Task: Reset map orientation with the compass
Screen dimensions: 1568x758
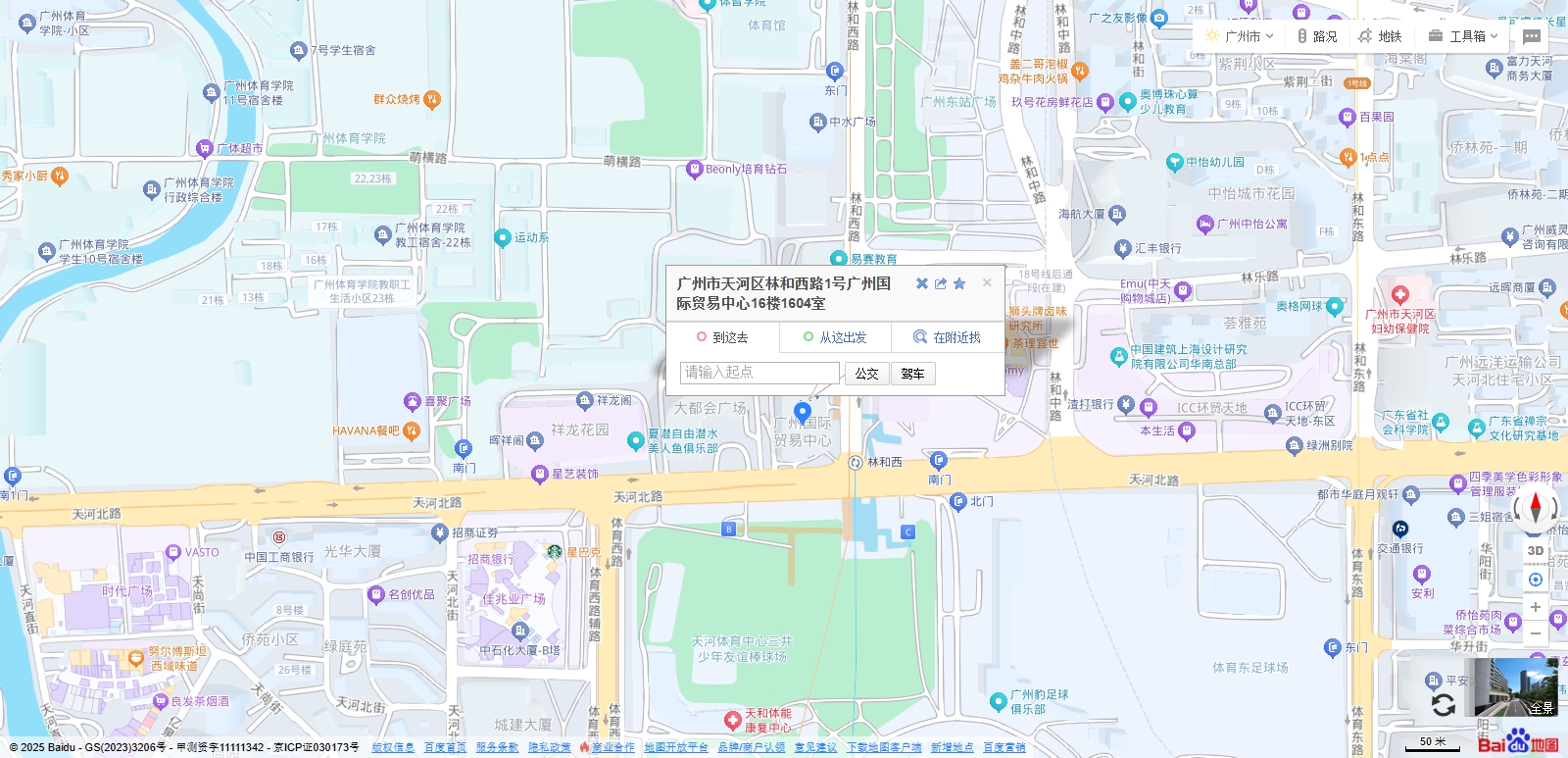Action: click(1536, 508)
